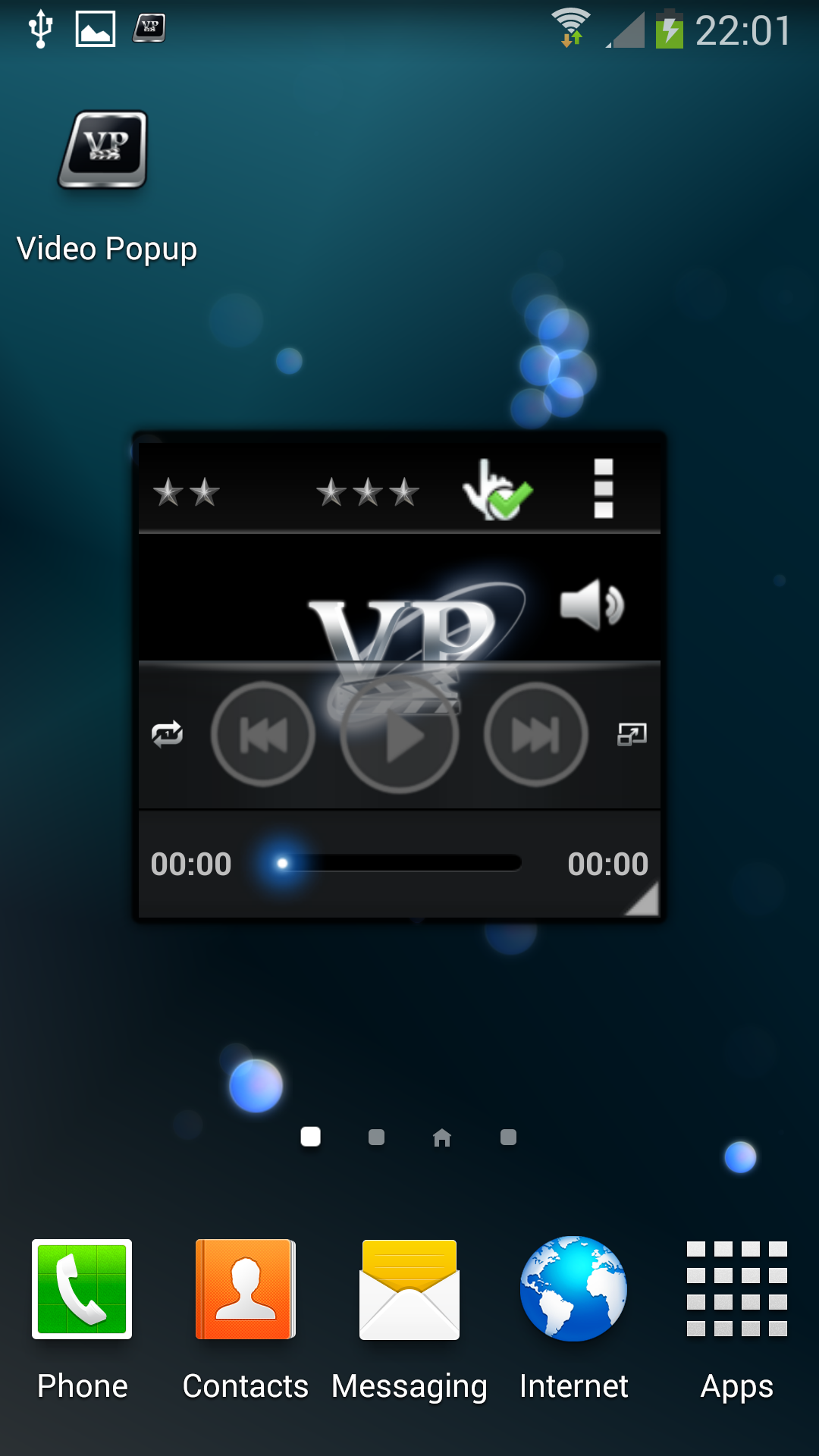This screenshot has width=819, height=1456.
Task: Tap the speaker volume icon
Action: (x=591, y=604)
